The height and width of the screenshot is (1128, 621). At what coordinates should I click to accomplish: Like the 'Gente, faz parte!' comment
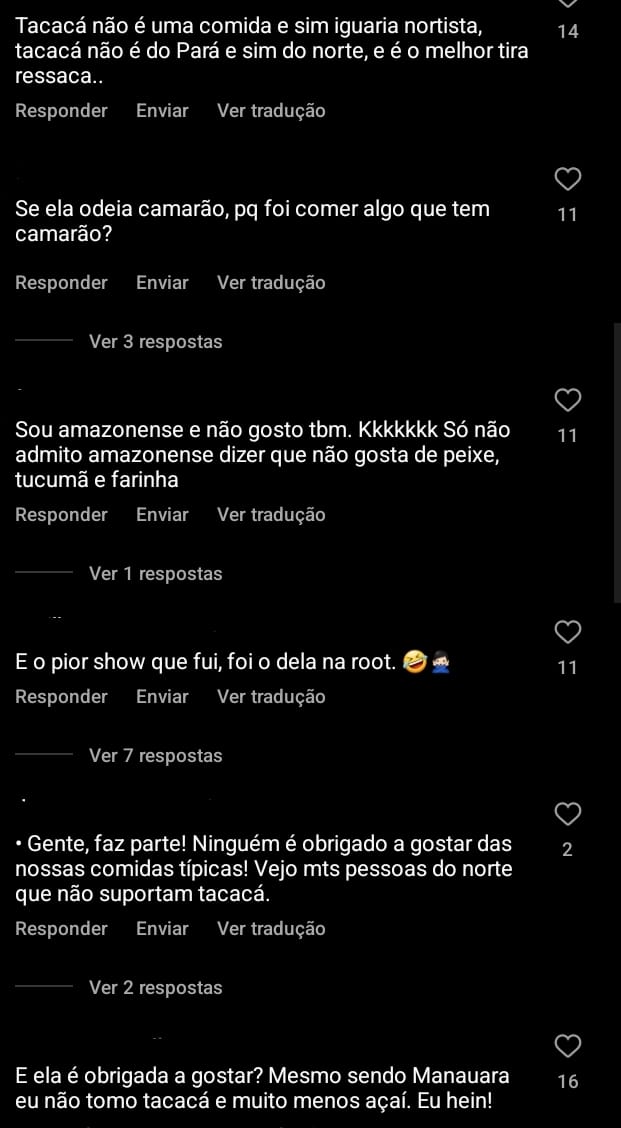click(567, 814)
